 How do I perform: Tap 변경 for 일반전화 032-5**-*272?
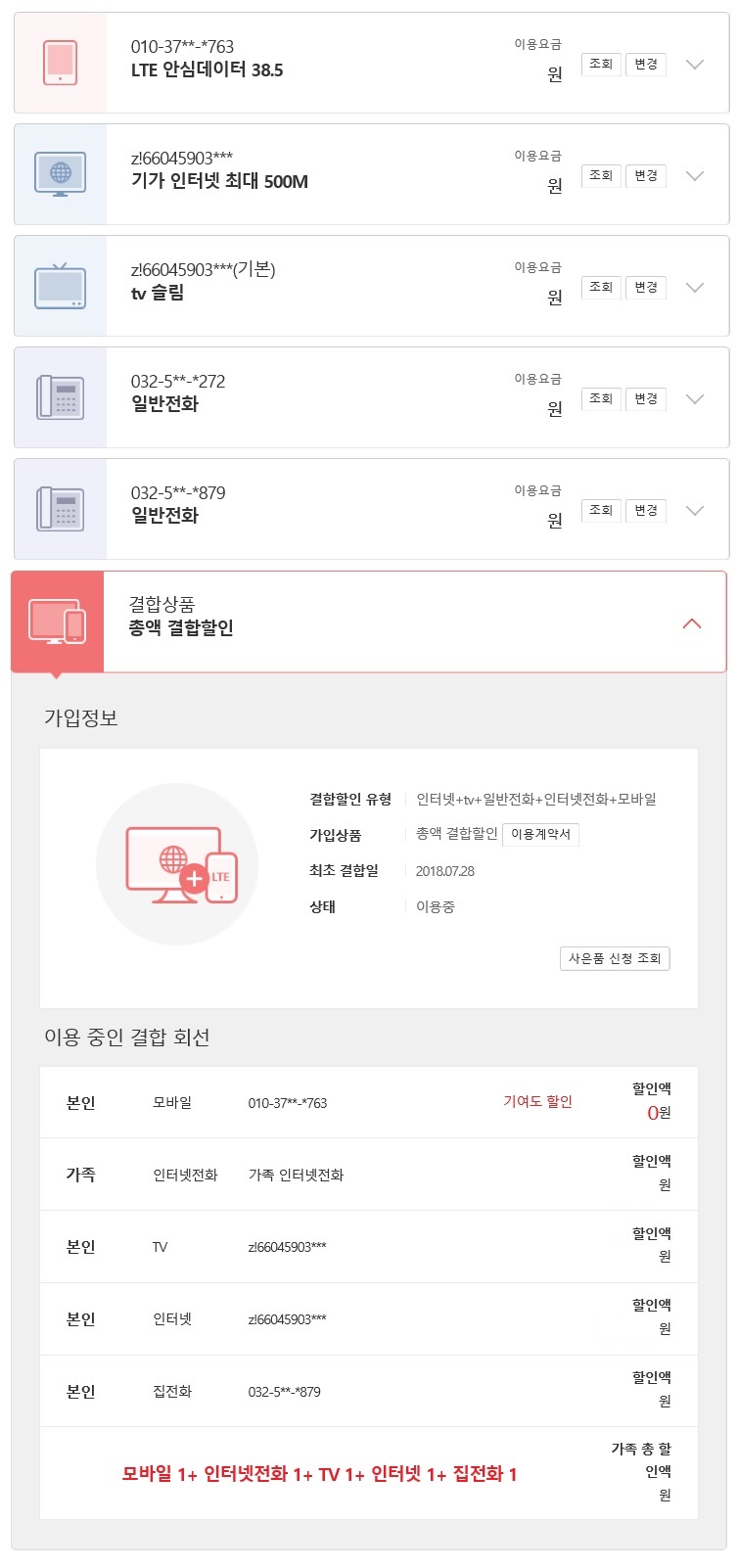click(x=646, y=399)
